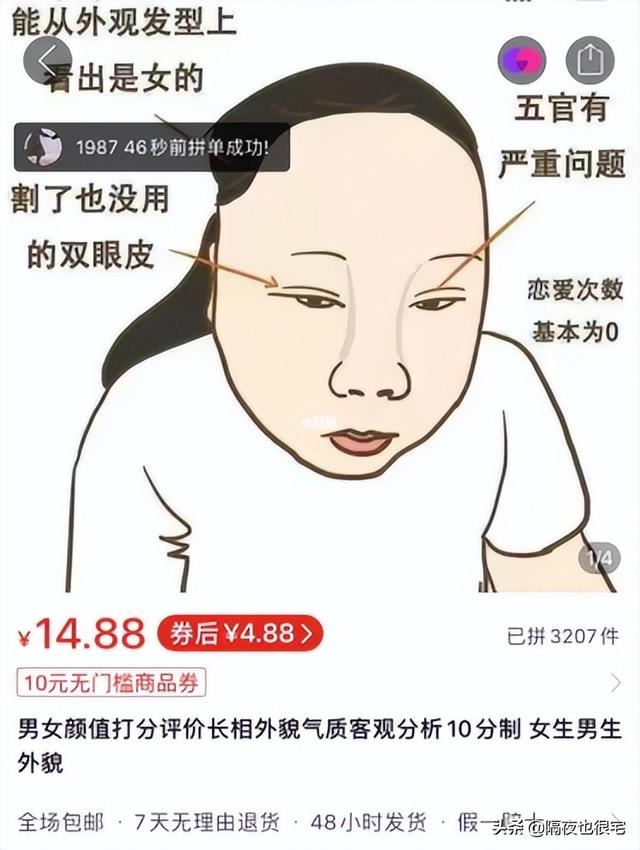Claim the 券后¥4.88 coupon price
Viewport: 640px width, 850px height.
(240, 633)
